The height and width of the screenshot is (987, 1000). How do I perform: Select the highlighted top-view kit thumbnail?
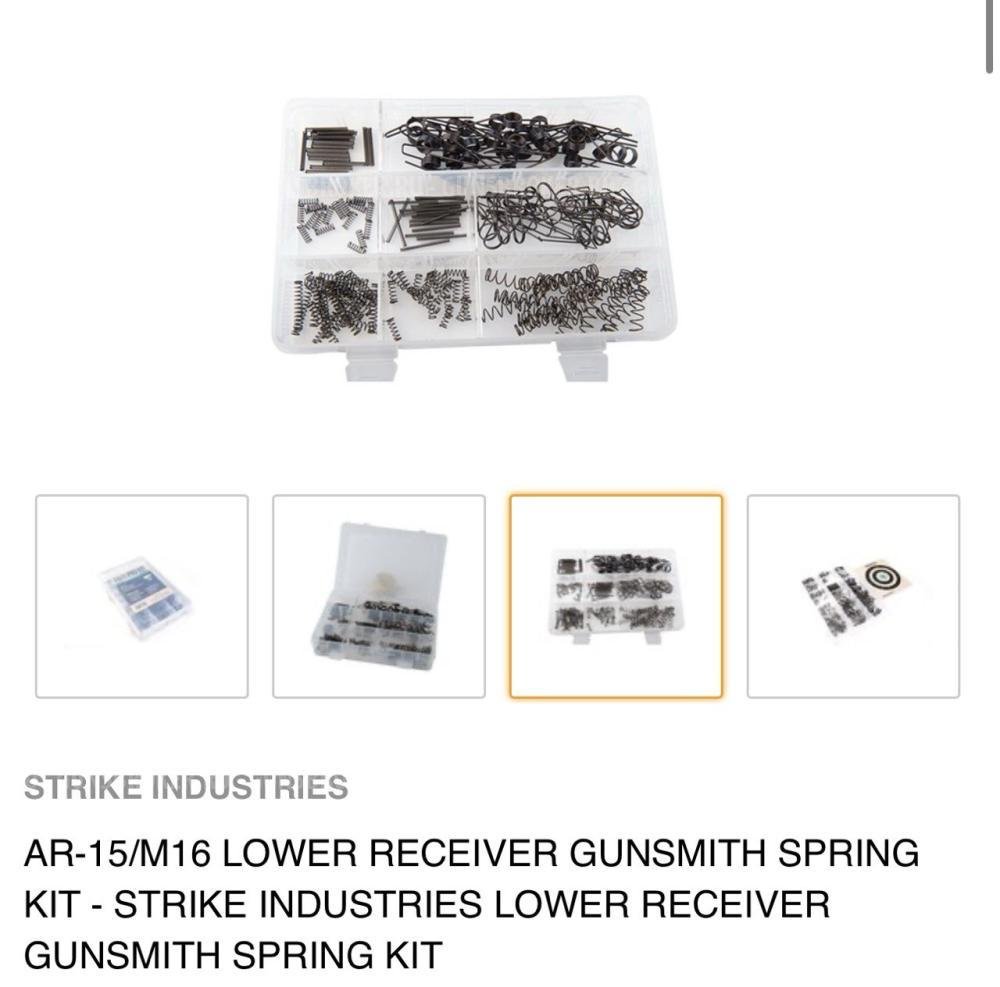(x=616, y=596)
